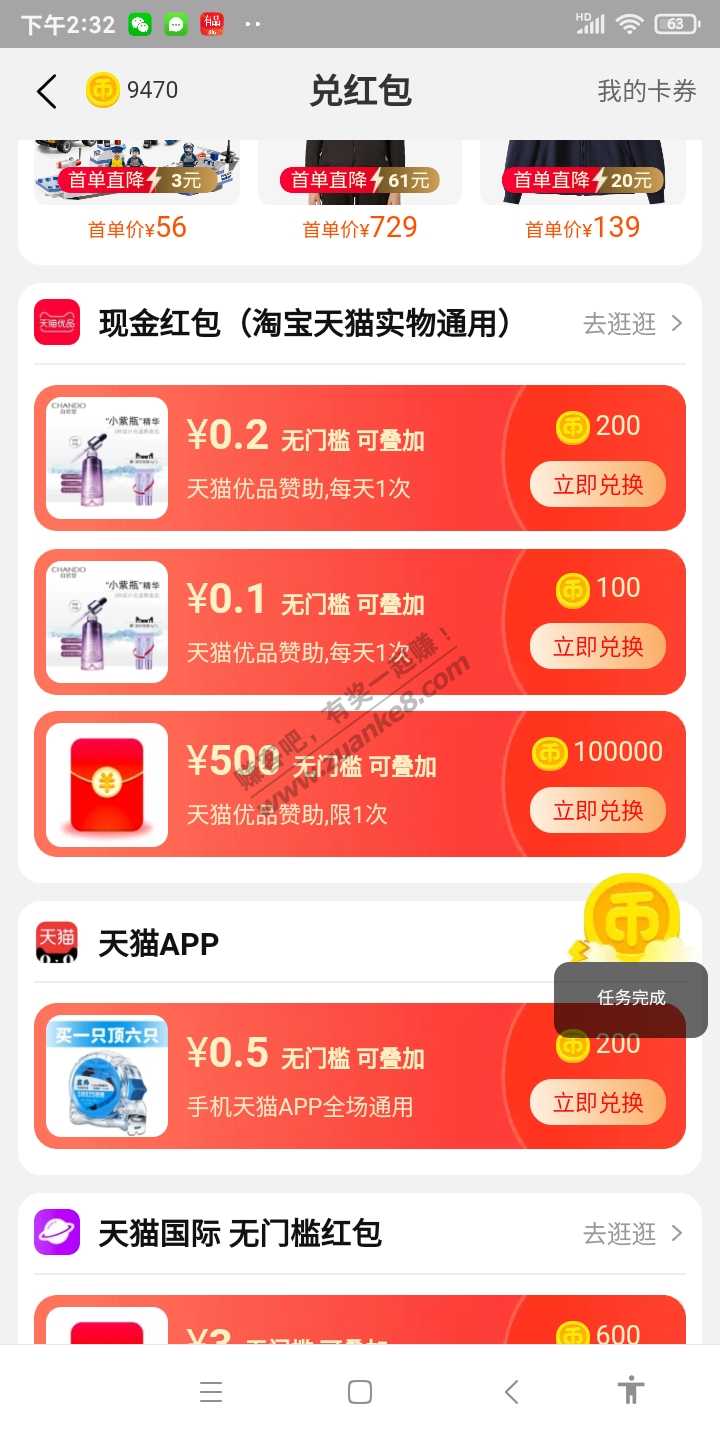
Task: Redeem the ¥500 red packet
Action: [598, 810]
